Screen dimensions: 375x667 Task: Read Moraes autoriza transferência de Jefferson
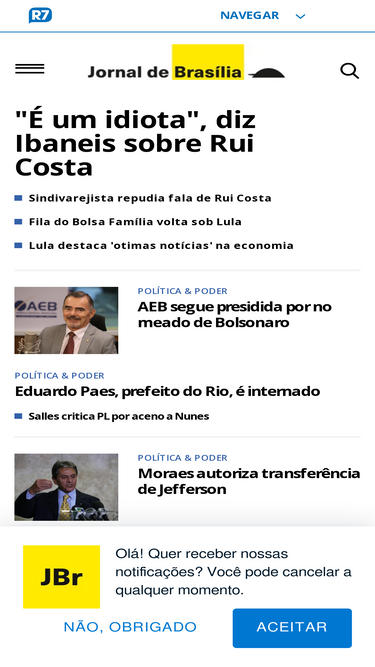pos(249,481)
